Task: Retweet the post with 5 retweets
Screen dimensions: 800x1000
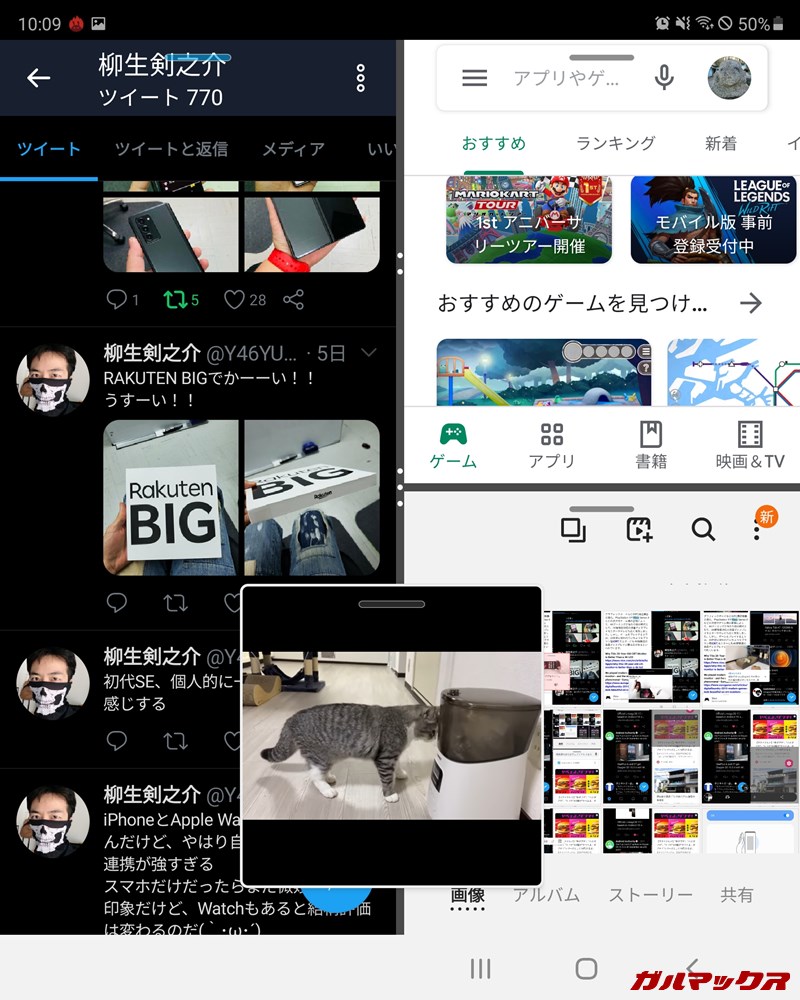Action: (181, 299)
